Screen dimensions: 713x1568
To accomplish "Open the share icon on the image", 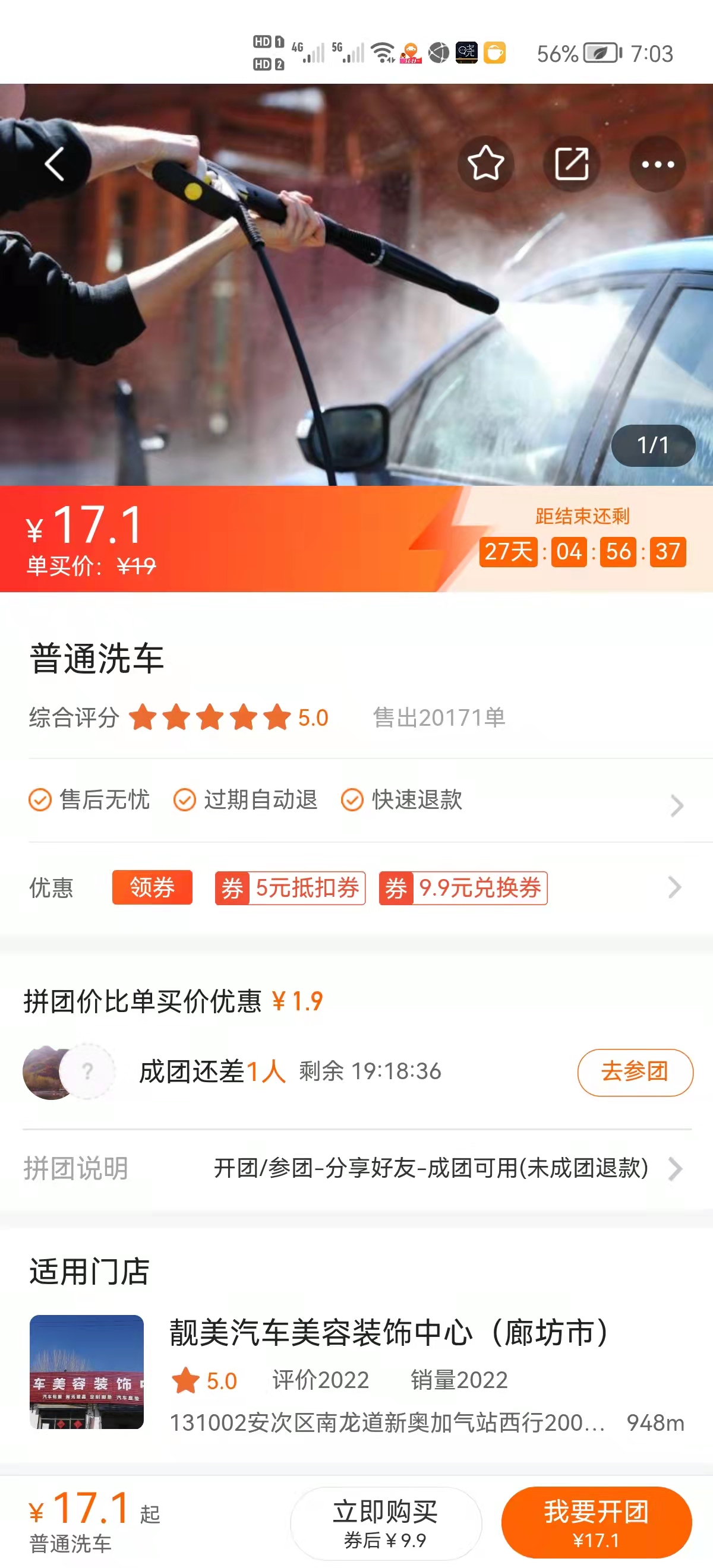I will pos(571,163).
